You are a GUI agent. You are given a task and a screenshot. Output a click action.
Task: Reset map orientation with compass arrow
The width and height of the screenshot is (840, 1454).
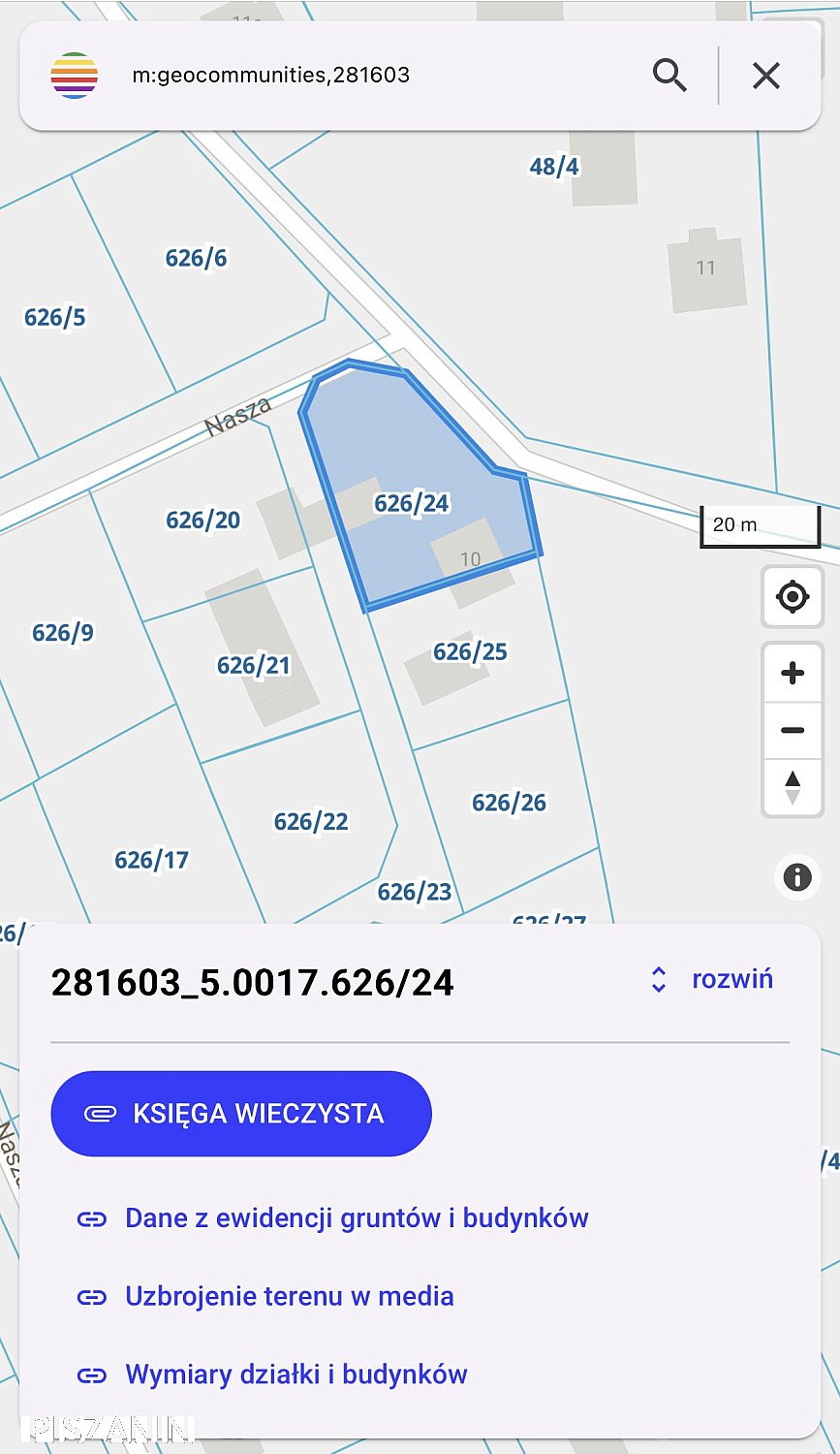tap(793, 787)
